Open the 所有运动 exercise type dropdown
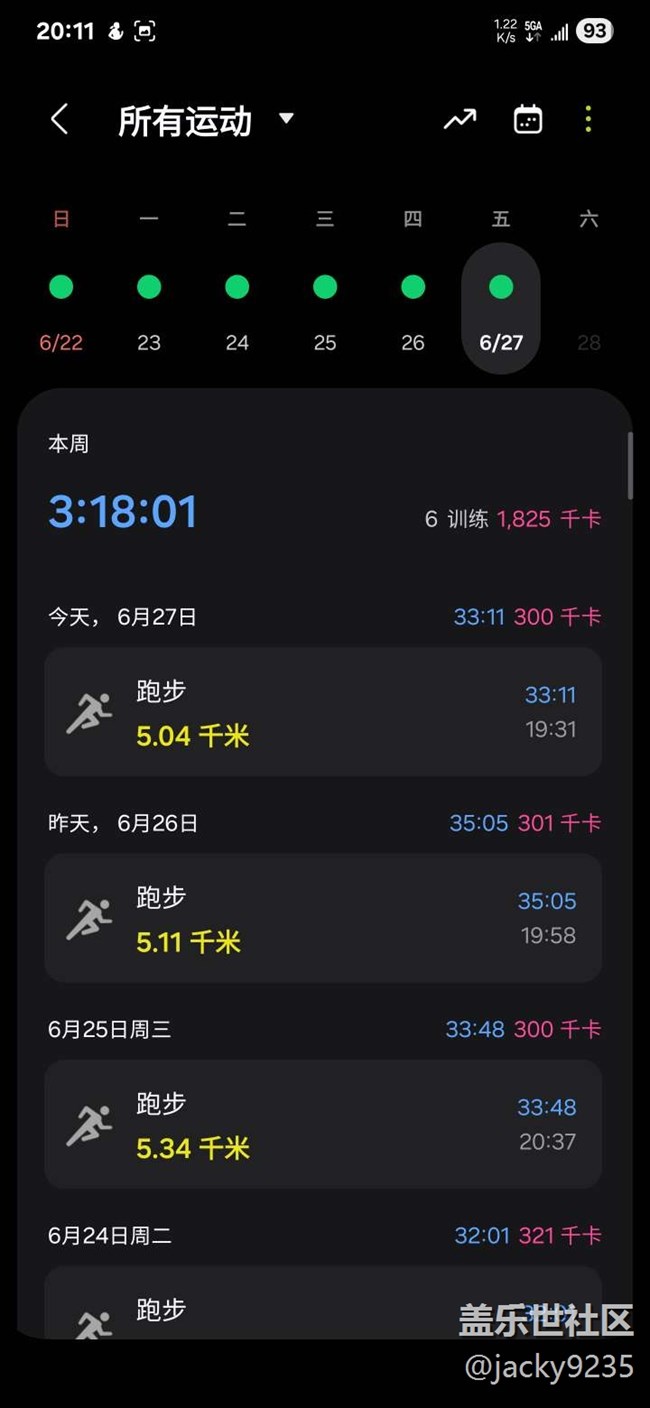This screenshot has width=650, height=1408. 207,121
